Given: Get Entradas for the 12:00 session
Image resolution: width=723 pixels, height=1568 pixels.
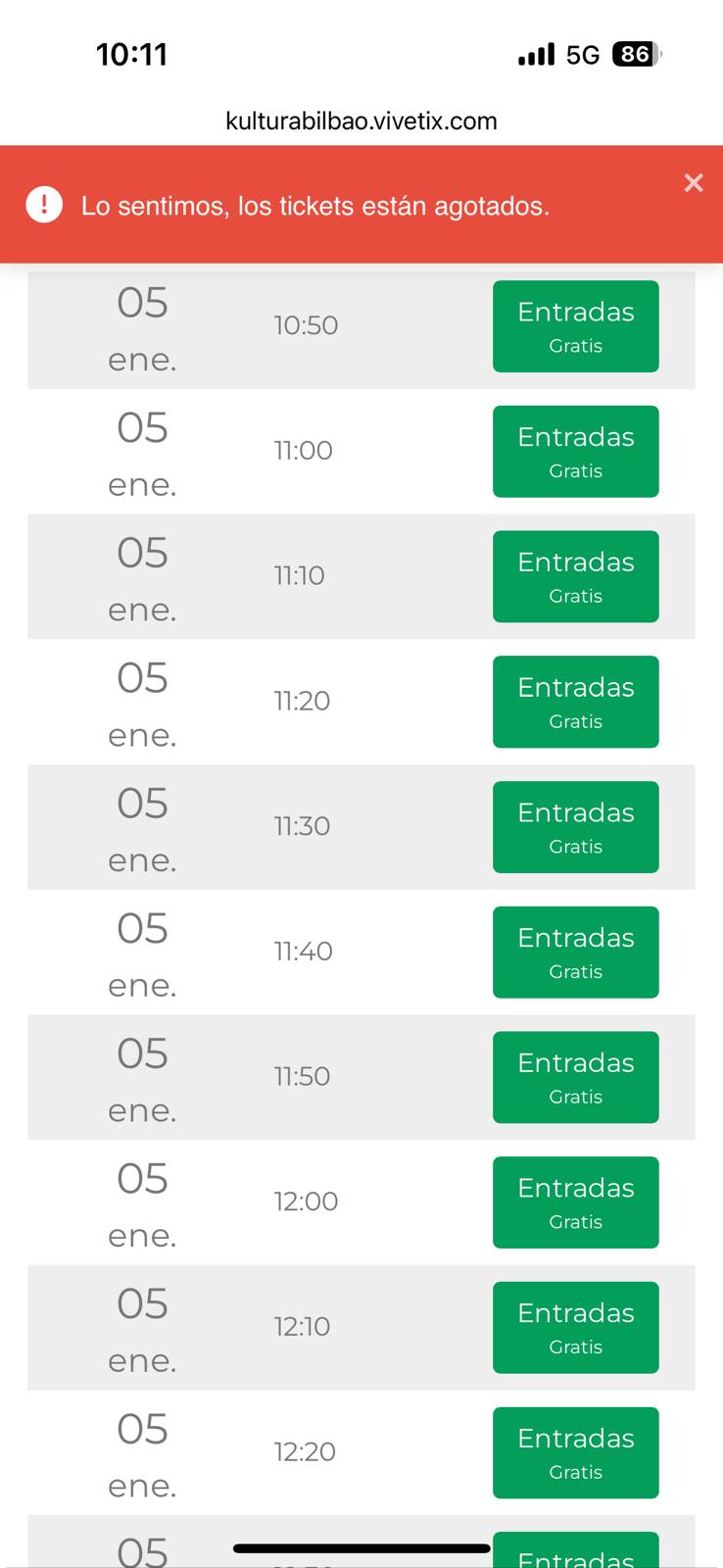Looking at the screenshot, I should (575, 1202).
